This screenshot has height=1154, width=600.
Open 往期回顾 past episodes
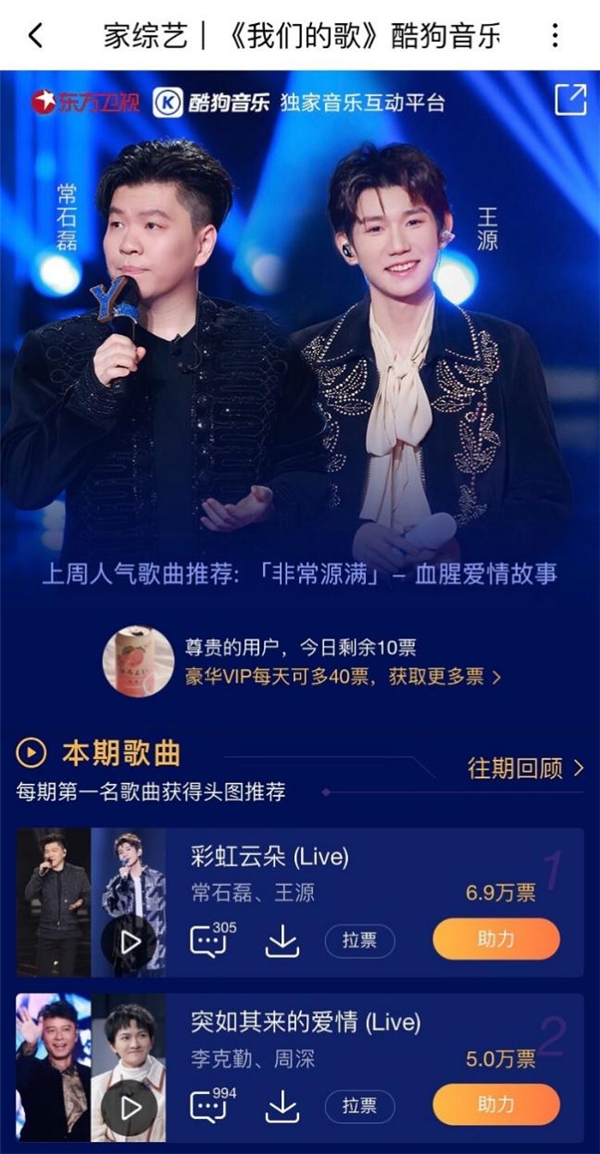526,768
